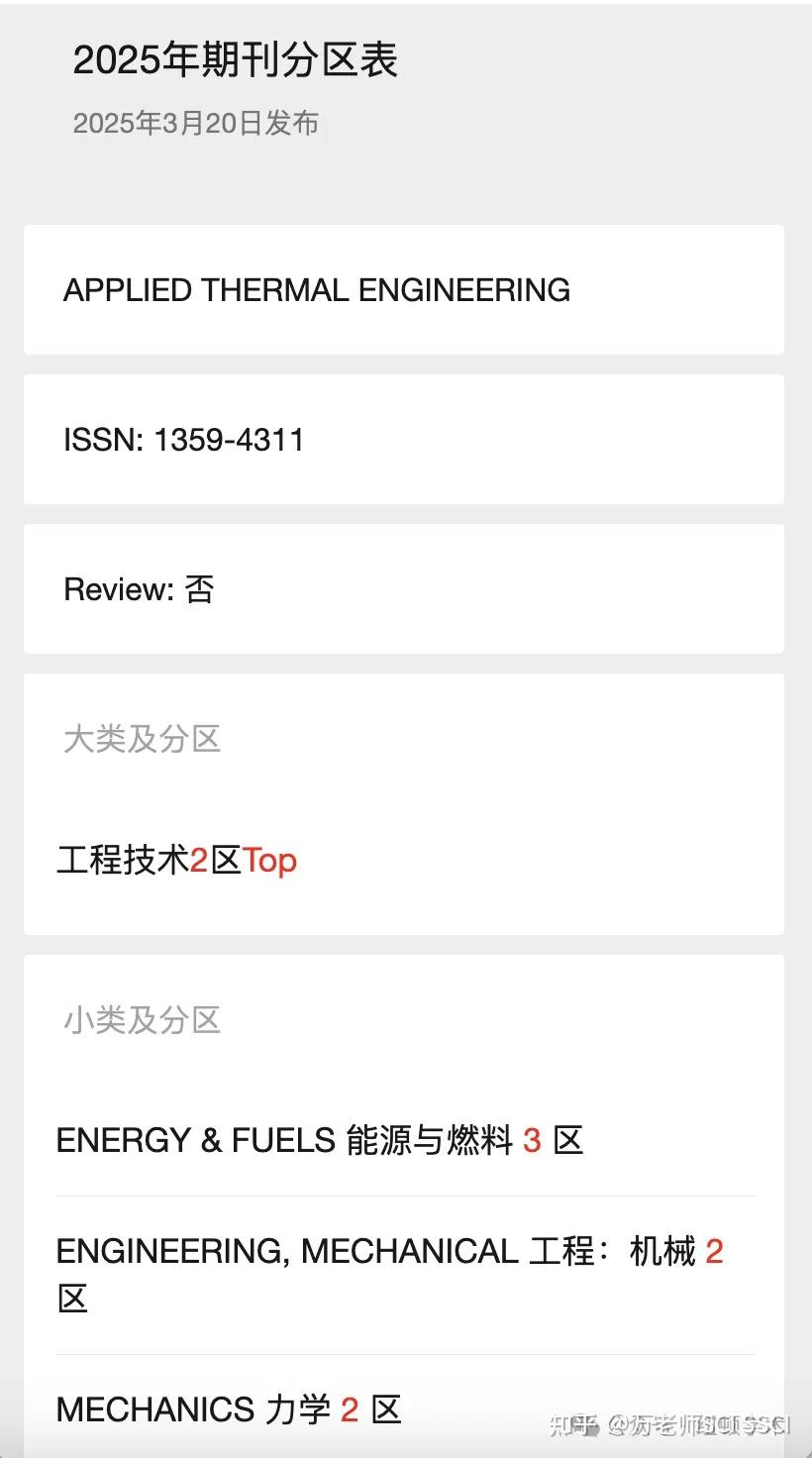Click the divider under ENERGY & FUELS row
This screenshot has width=812, height=1458.
tap(406, 1193)
